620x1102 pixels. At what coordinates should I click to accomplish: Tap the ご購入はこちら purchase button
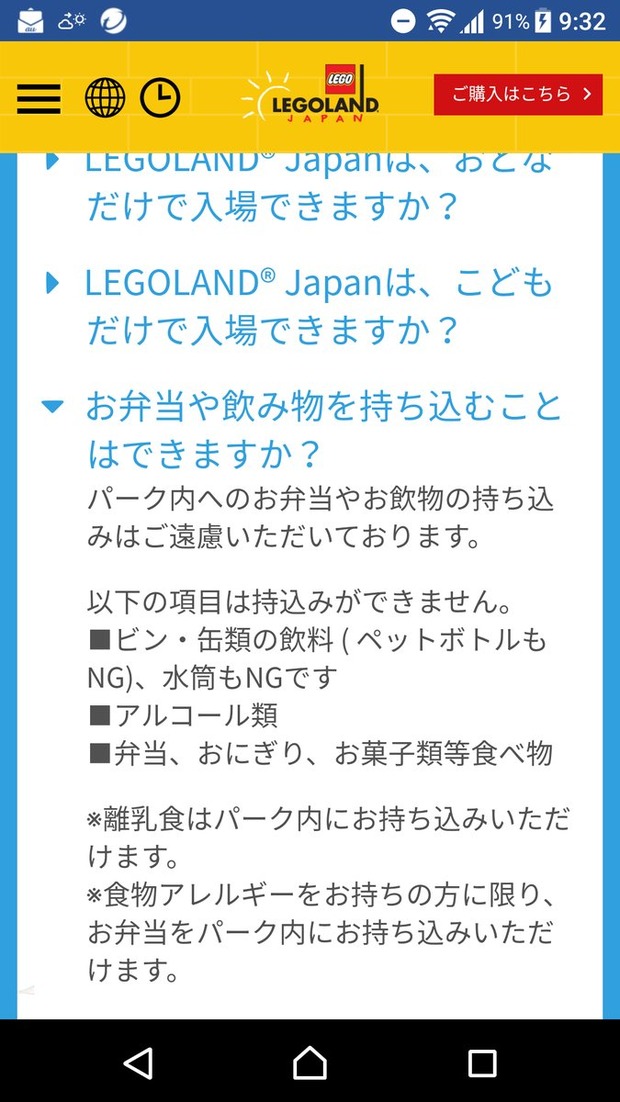coord(518,94)
